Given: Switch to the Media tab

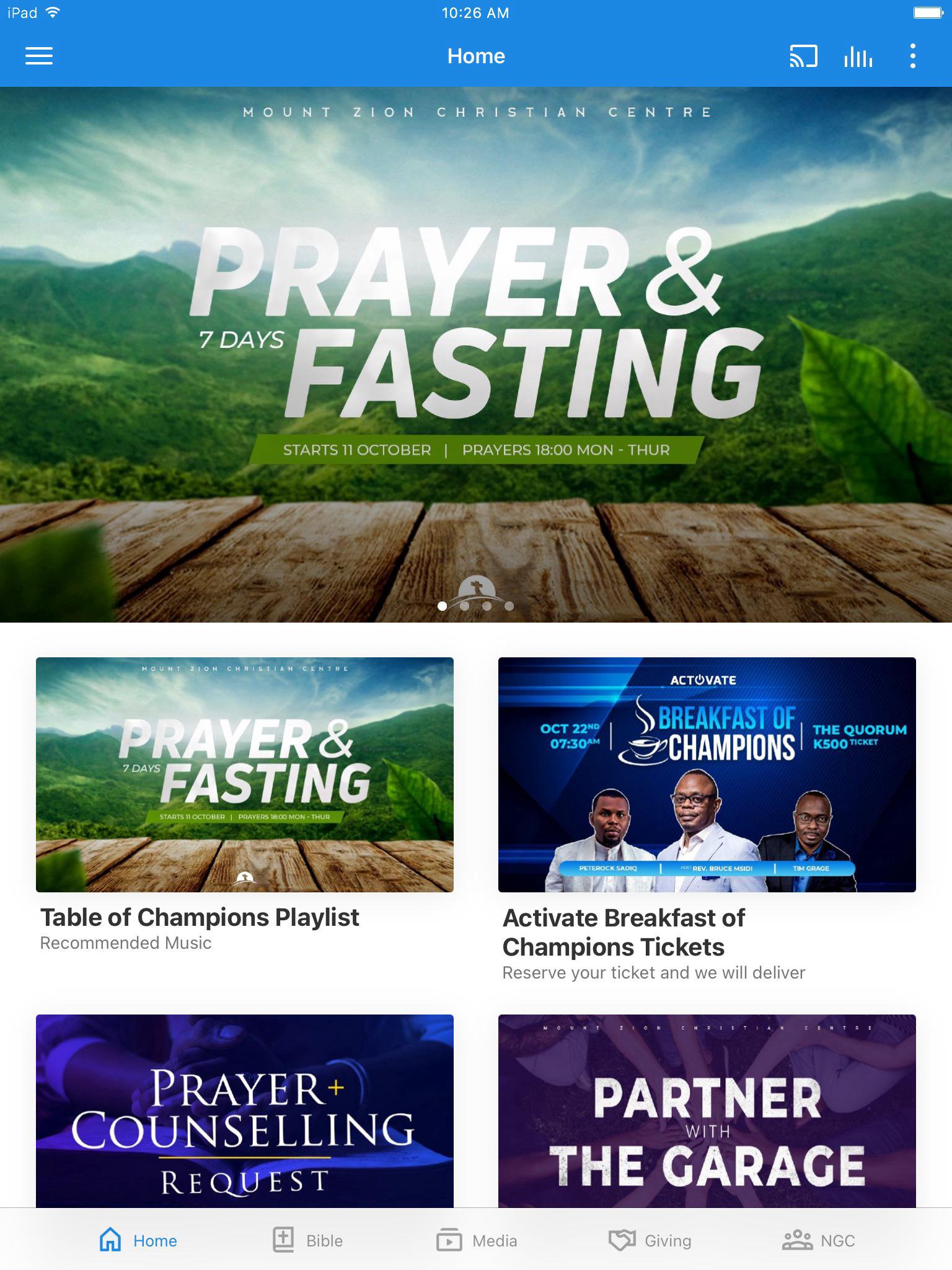Looking at the screenshot, I should (477, 1240).
